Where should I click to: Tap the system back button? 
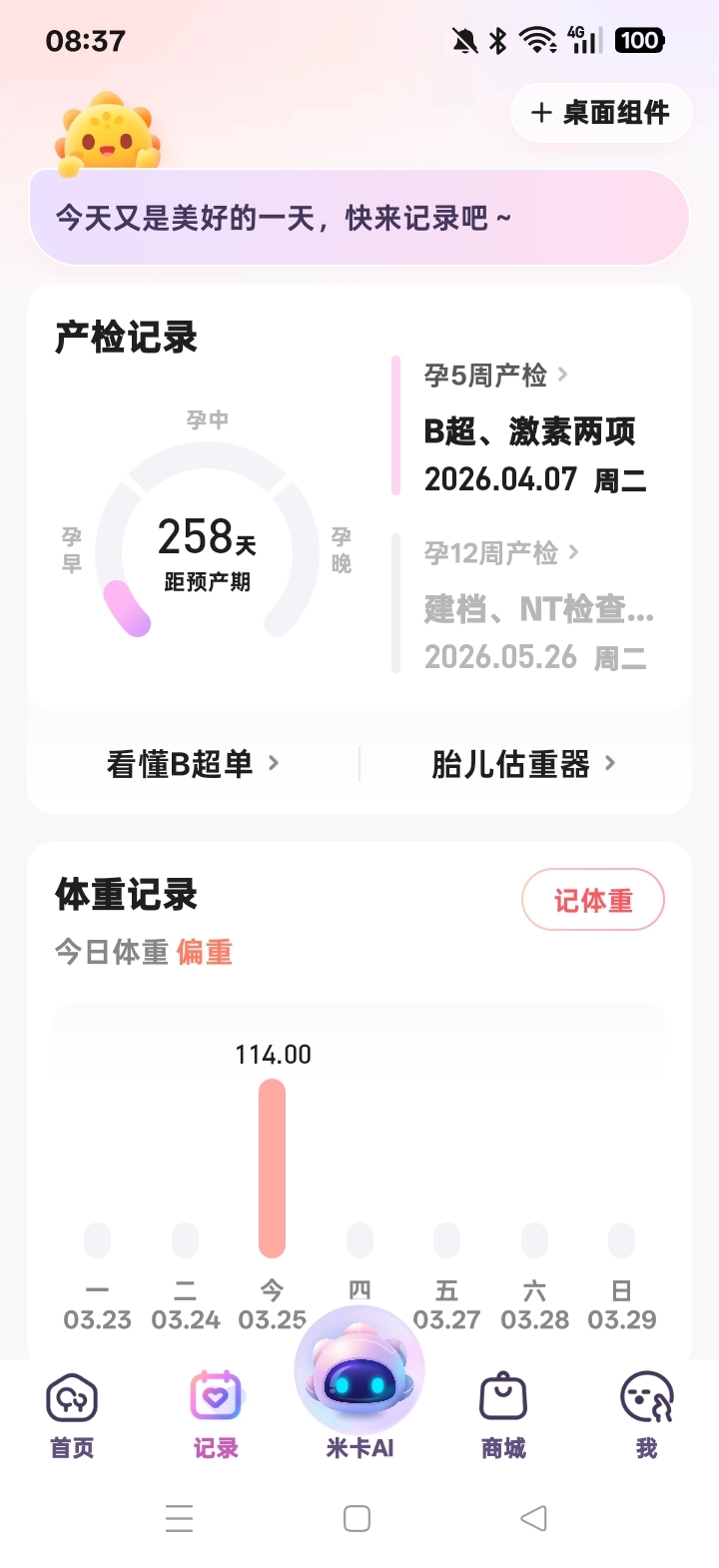coord(534,1519)
